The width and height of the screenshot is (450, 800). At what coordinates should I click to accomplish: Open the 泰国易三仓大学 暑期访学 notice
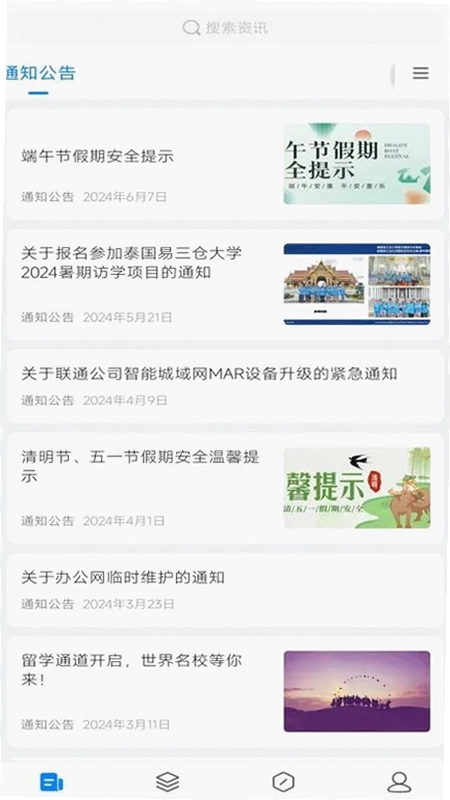pos(225,285)
